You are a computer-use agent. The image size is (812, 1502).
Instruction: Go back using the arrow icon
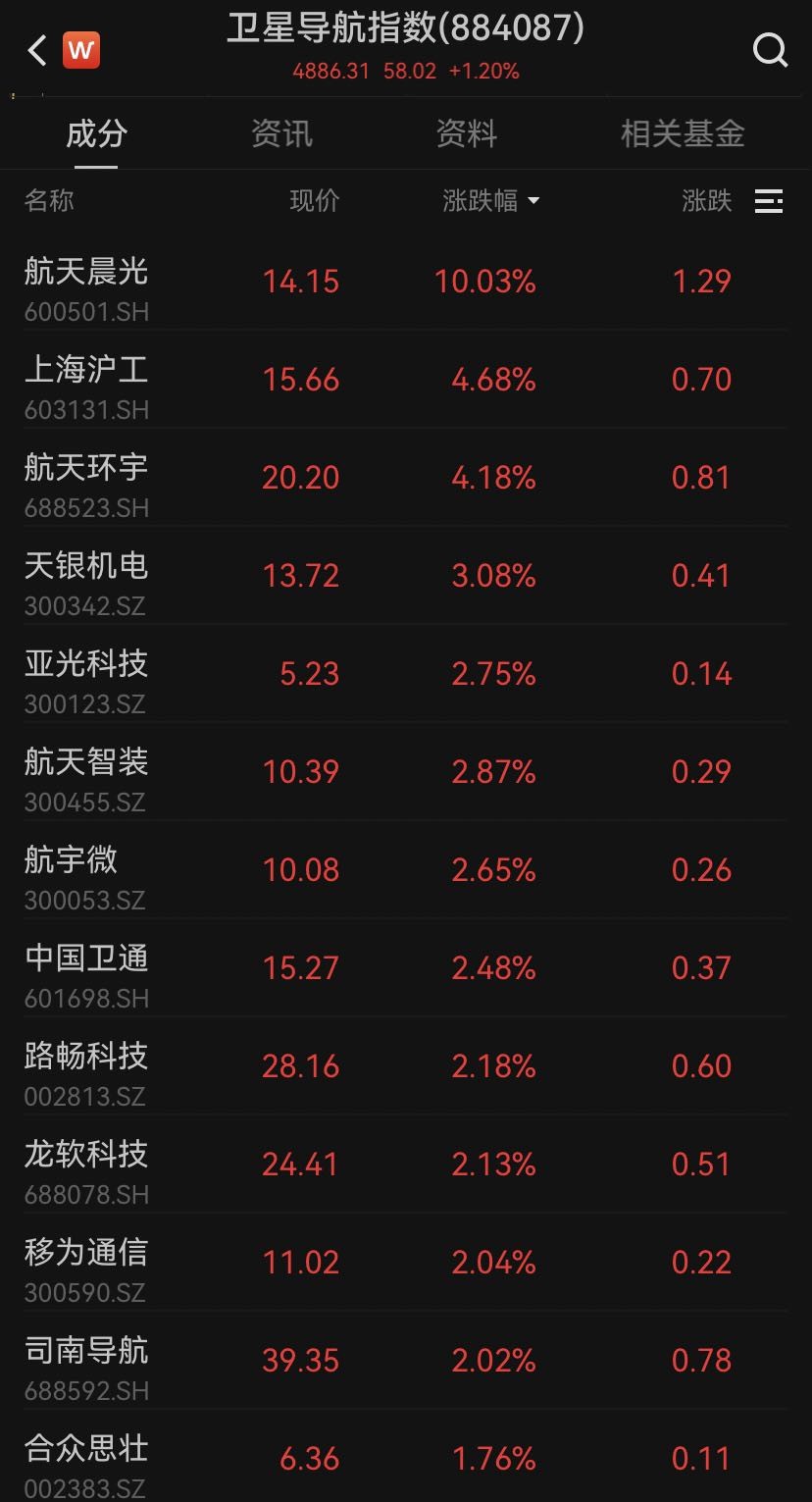(37, 50)
